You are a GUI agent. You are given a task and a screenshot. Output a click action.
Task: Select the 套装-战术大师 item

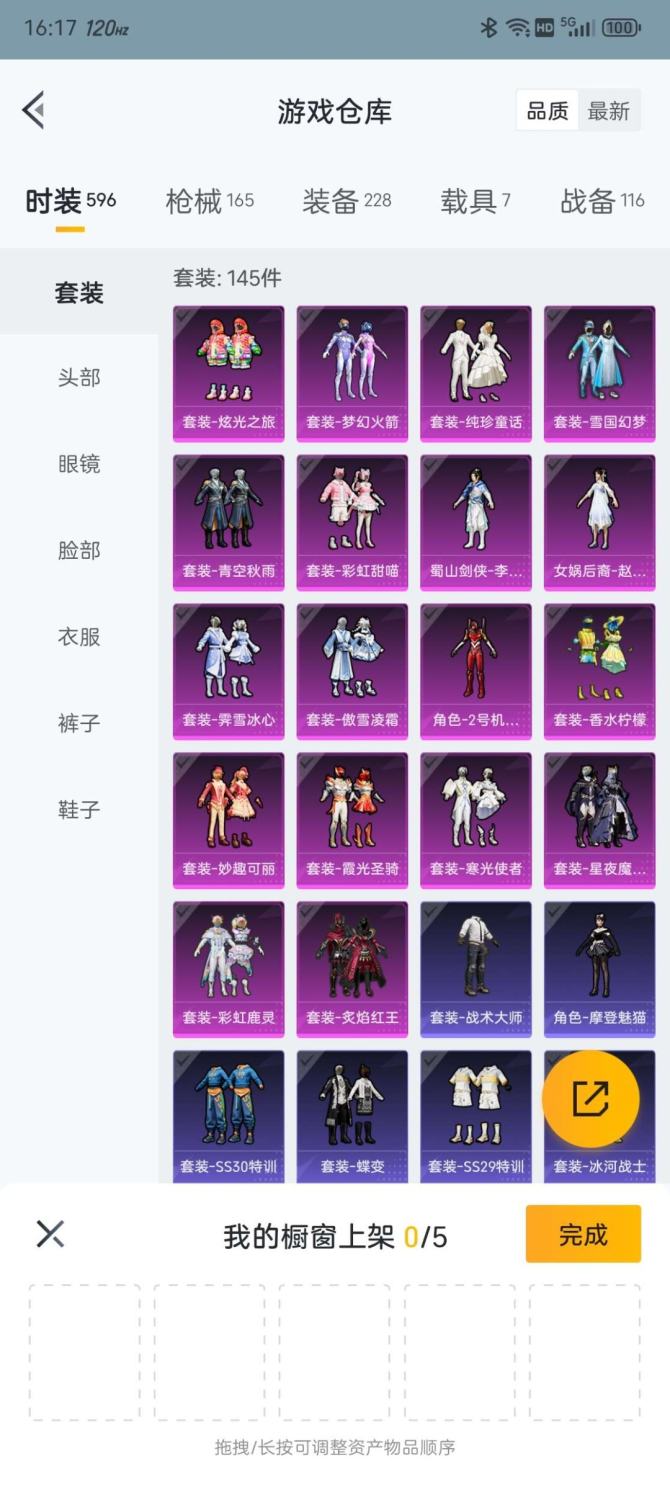coord(476,968)
